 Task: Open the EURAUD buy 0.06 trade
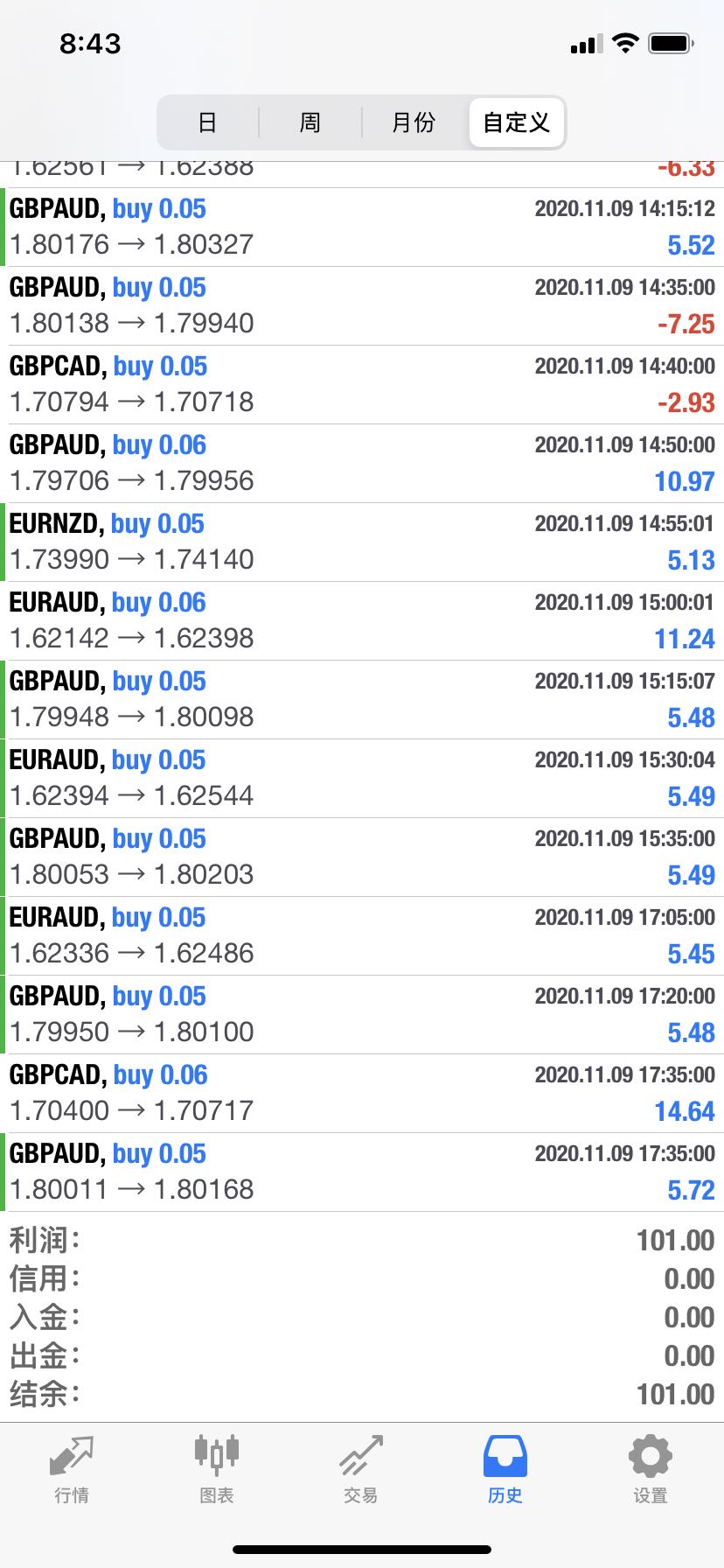[x=362, y=621]
